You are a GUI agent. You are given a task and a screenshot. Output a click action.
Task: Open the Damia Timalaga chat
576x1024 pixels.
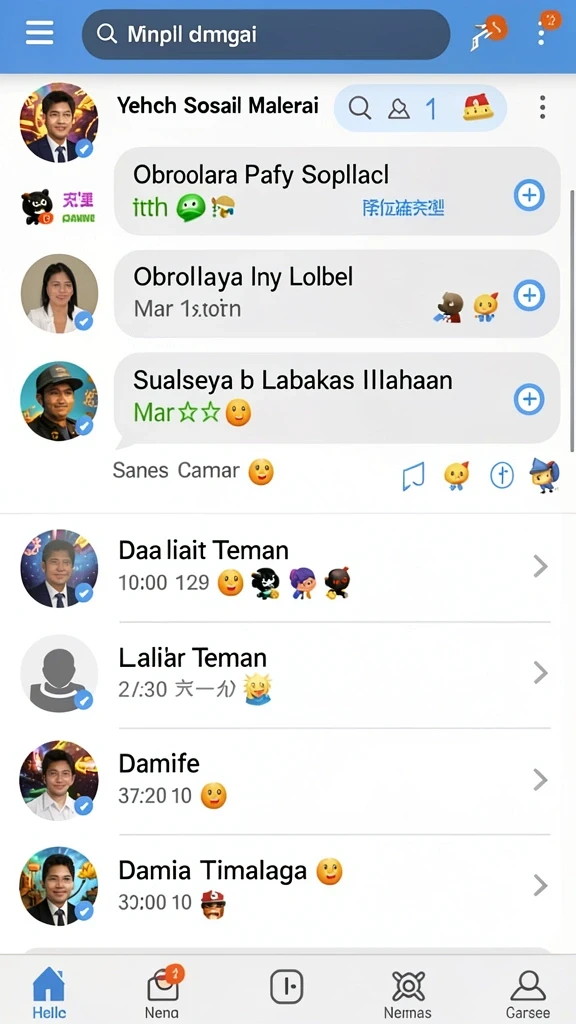tap(288, 886)
